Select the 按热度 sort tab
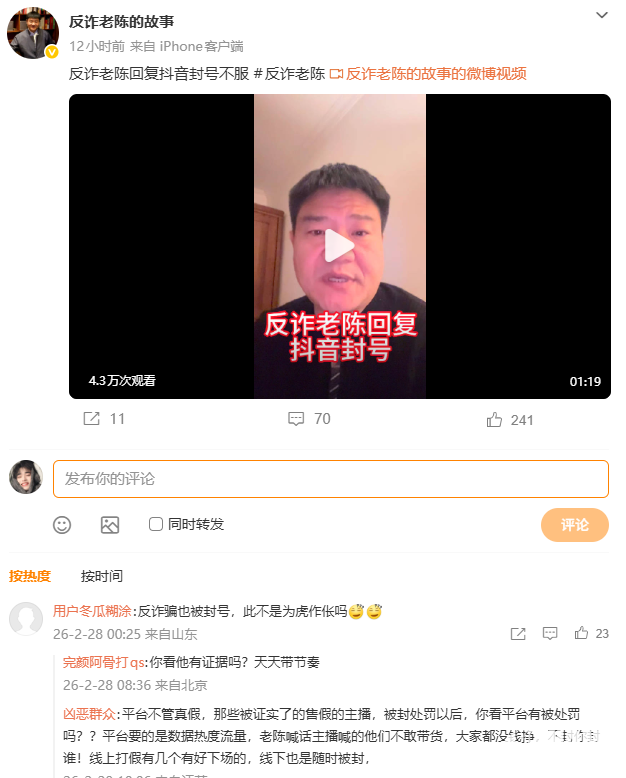Image resolution: width=626 pixels, height=778 pixels. click(x=30, y=576)
